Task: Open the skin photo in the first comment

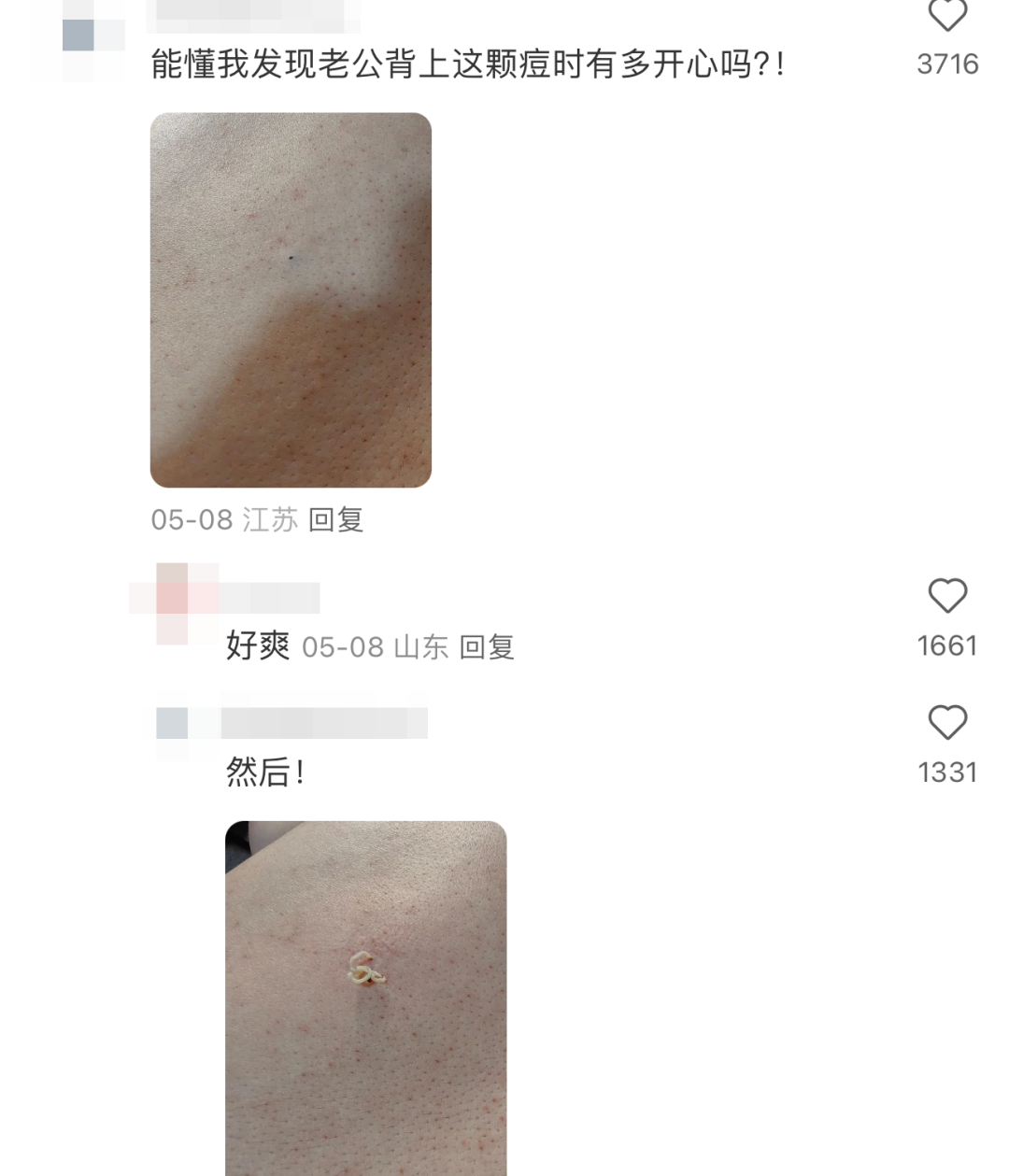Action: point(291,300)
